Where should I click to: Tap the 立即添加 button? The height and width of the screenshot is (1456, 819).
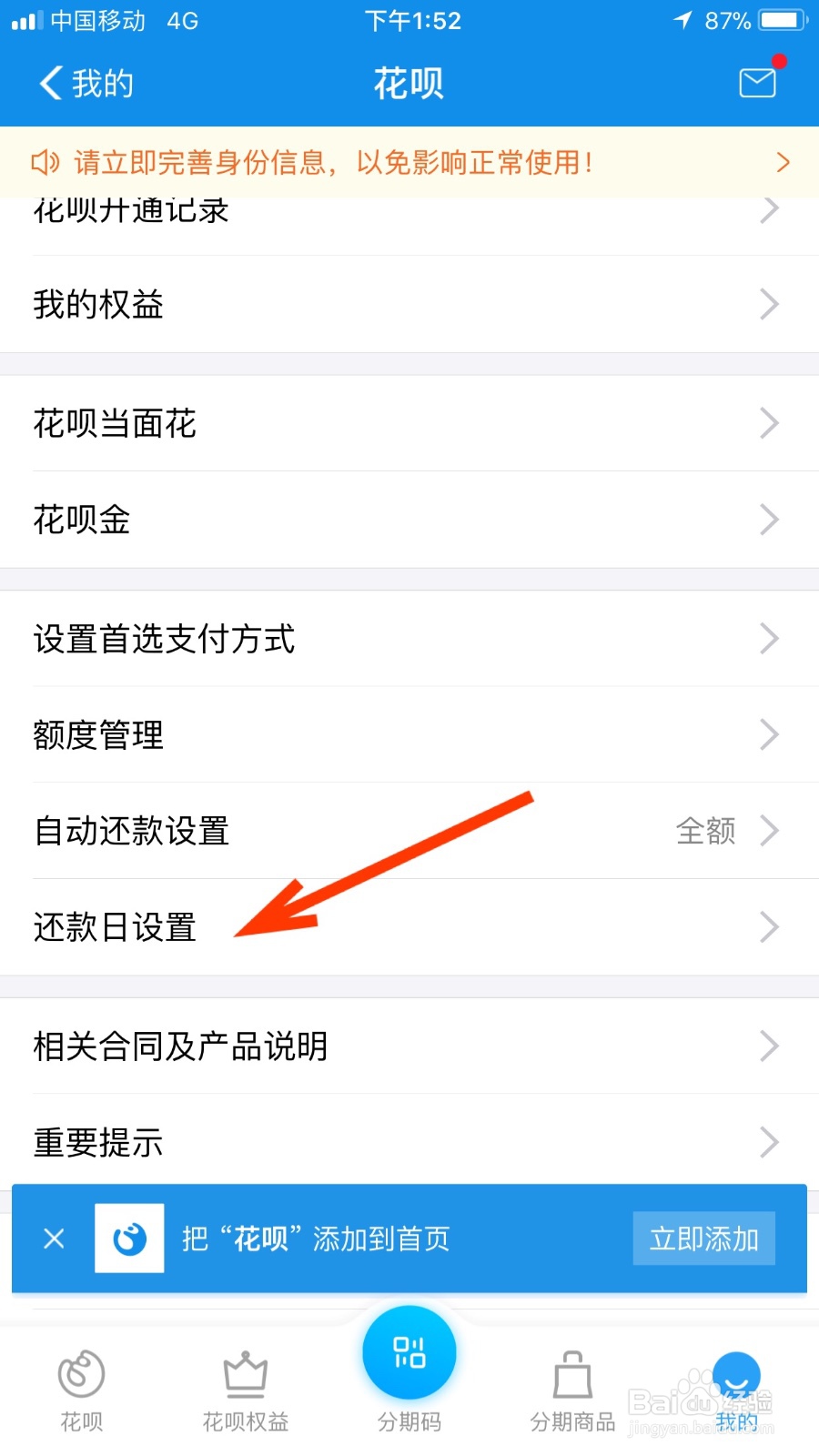(703, 1239)
